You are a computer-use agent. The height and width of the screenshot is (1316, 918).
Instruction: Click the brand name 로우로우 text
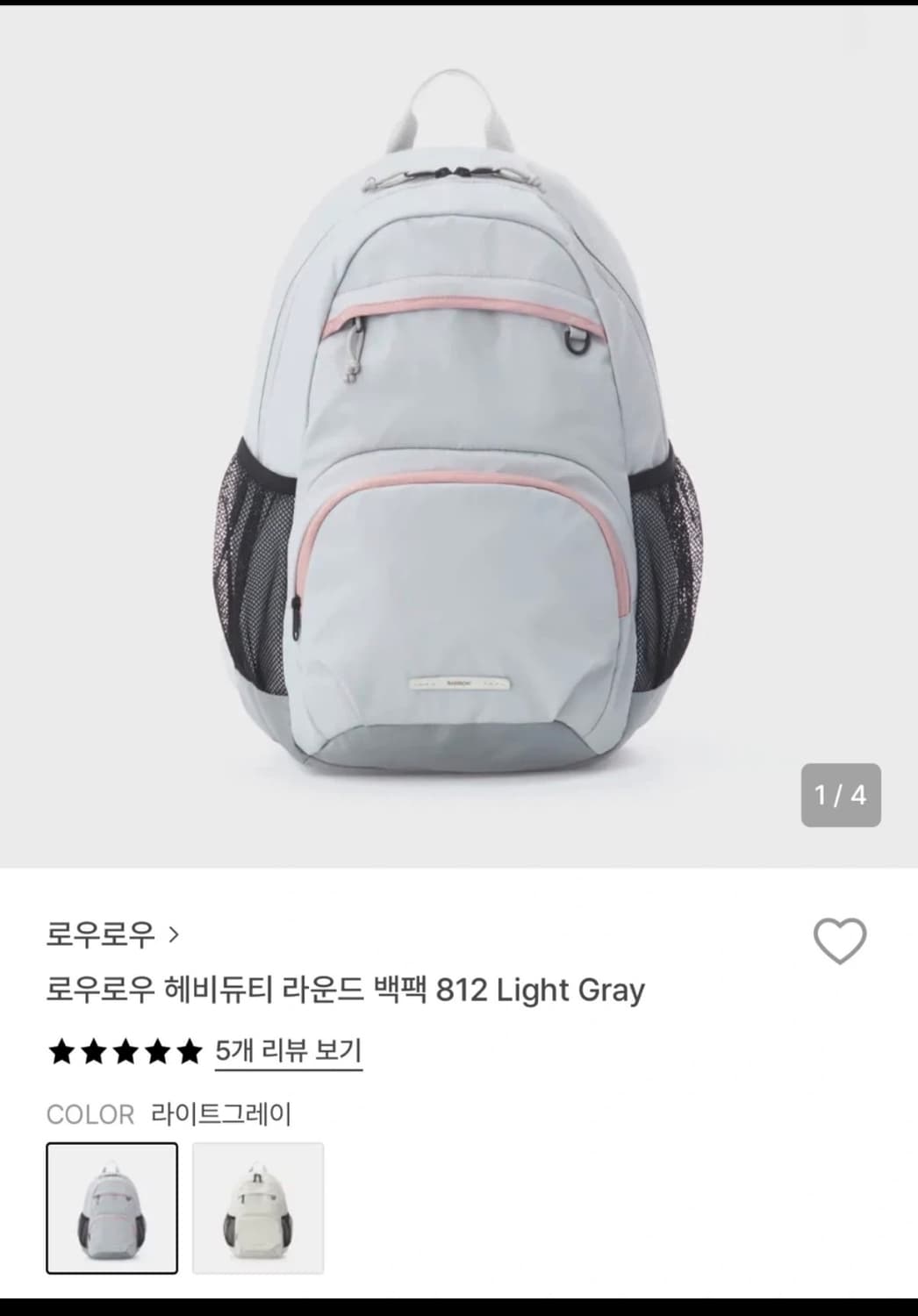pos(101,935)
